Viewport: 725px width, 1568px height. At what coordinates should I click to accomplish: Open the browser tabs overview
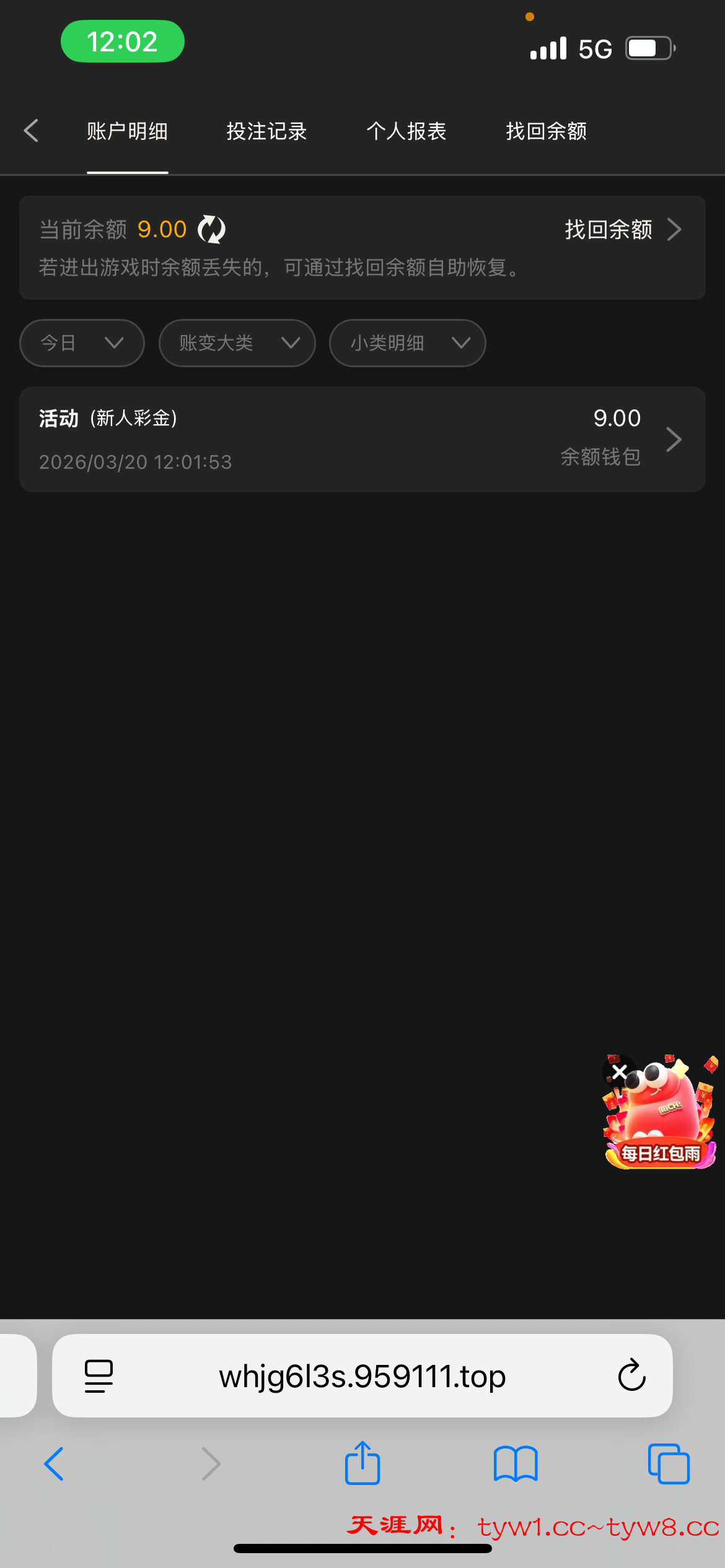(668, 1464)
